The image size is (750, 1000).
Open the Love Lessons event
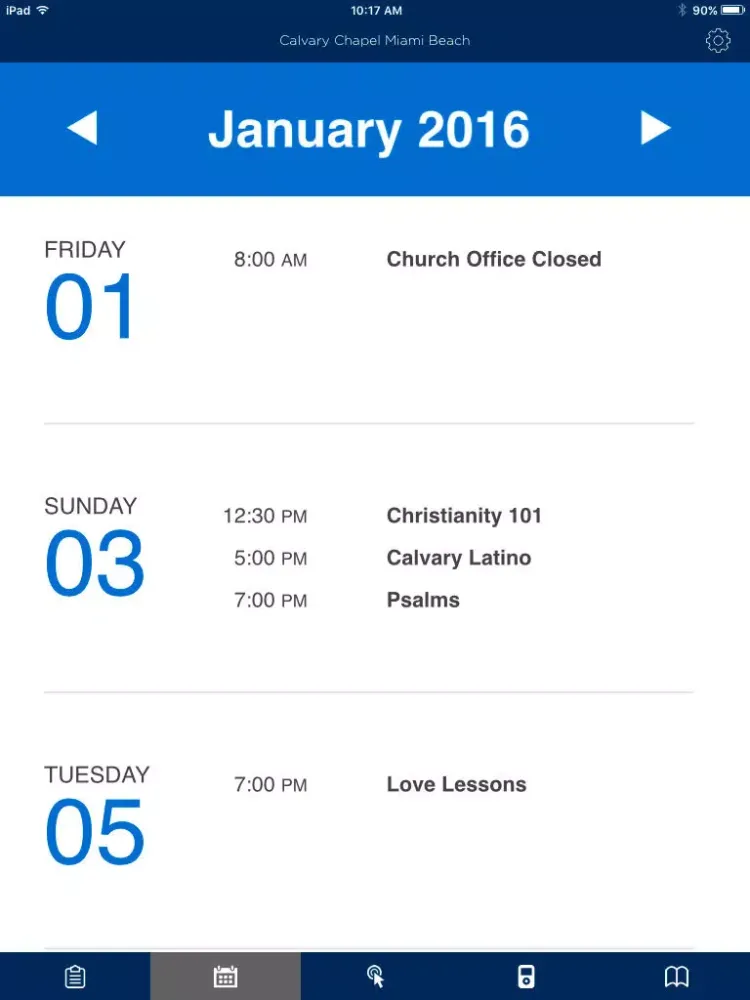click(x=456, y=785)
